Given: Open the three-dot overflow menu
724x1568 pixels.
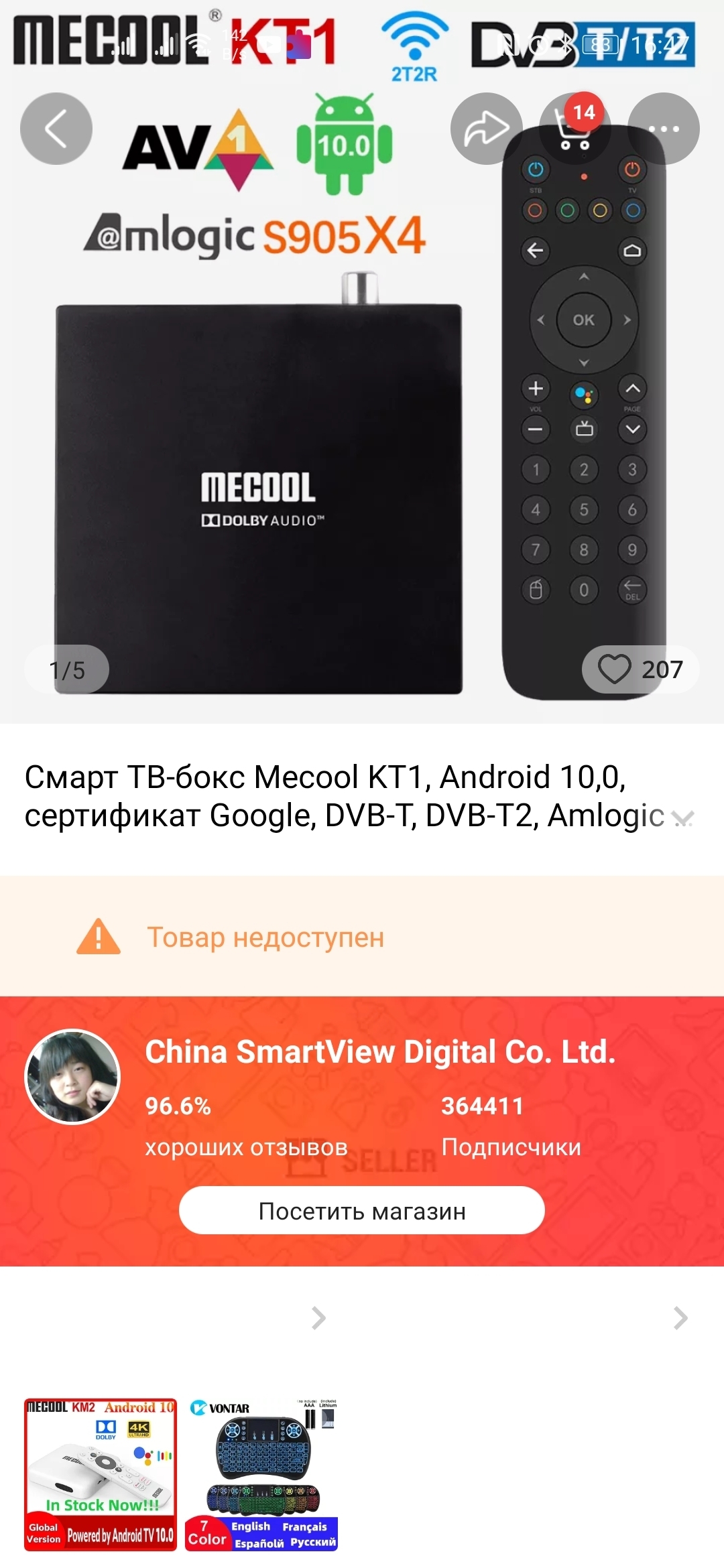Looking at the screenshot, I should pyautogui.click(x=663, y=129).
